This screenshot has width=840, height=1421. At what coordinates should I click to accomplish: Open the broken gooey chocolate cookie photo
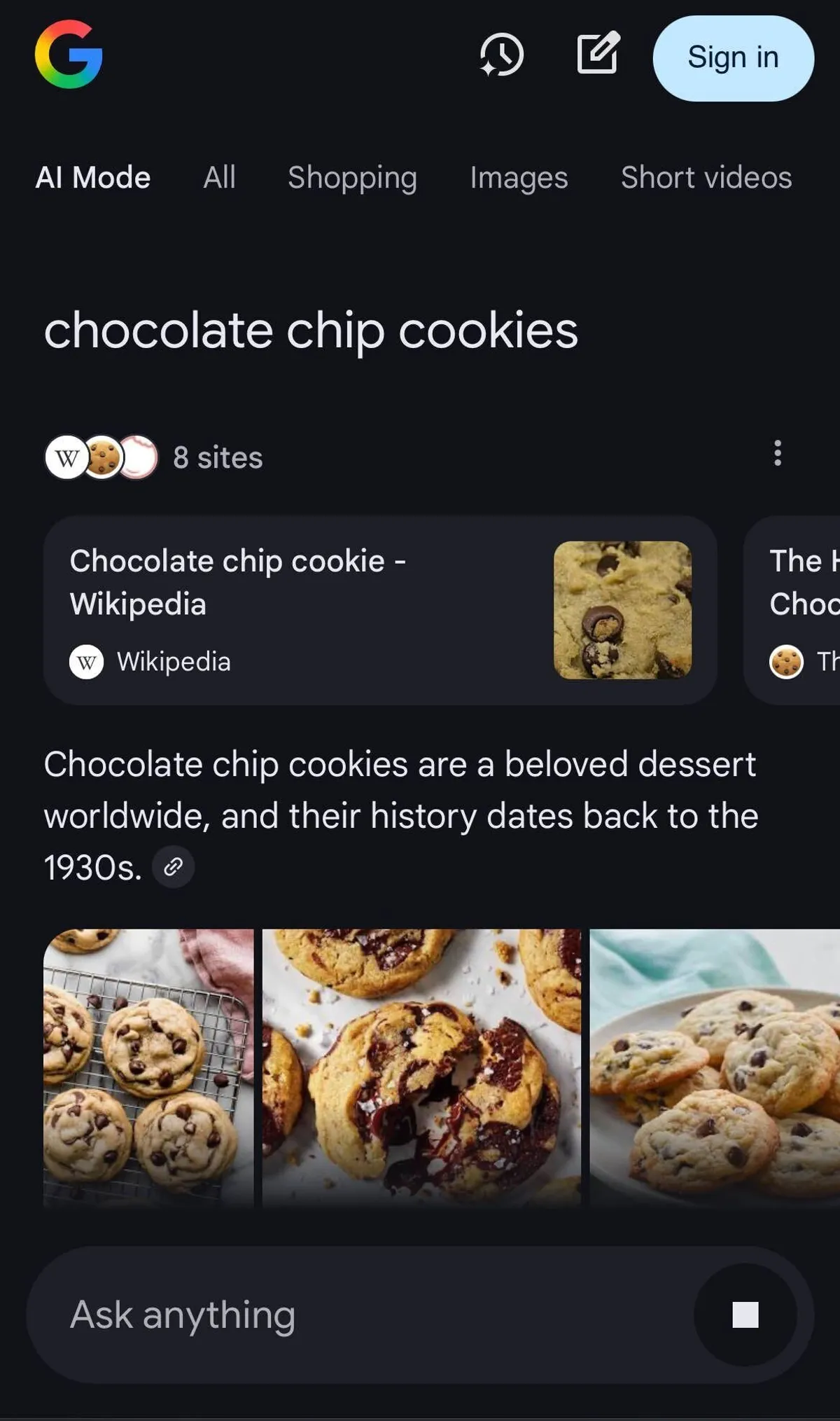421,1067
